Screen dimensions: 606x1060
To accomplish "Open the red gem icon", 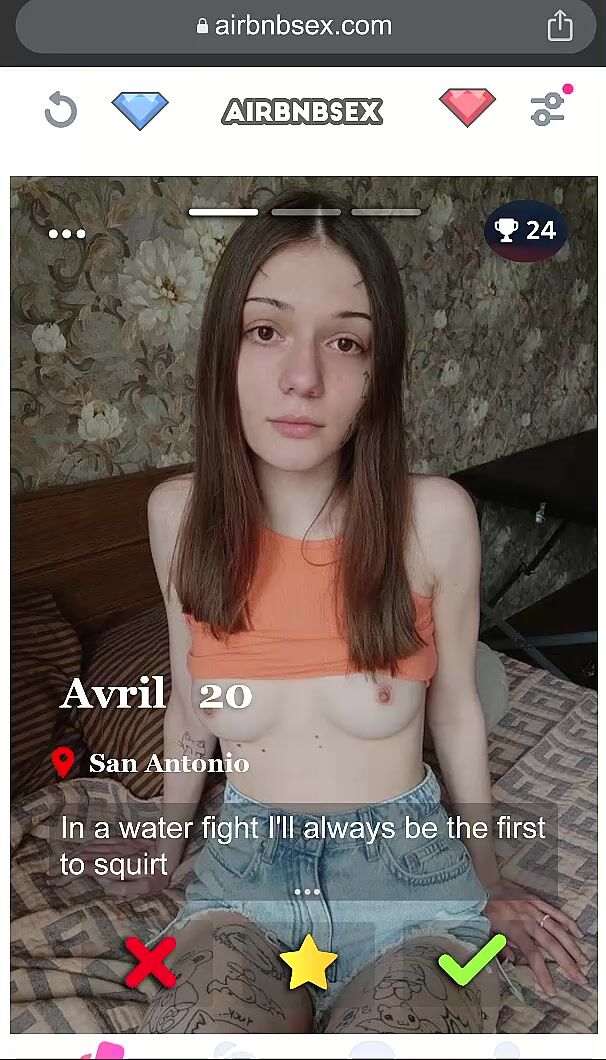I will [x=467, y=107].
